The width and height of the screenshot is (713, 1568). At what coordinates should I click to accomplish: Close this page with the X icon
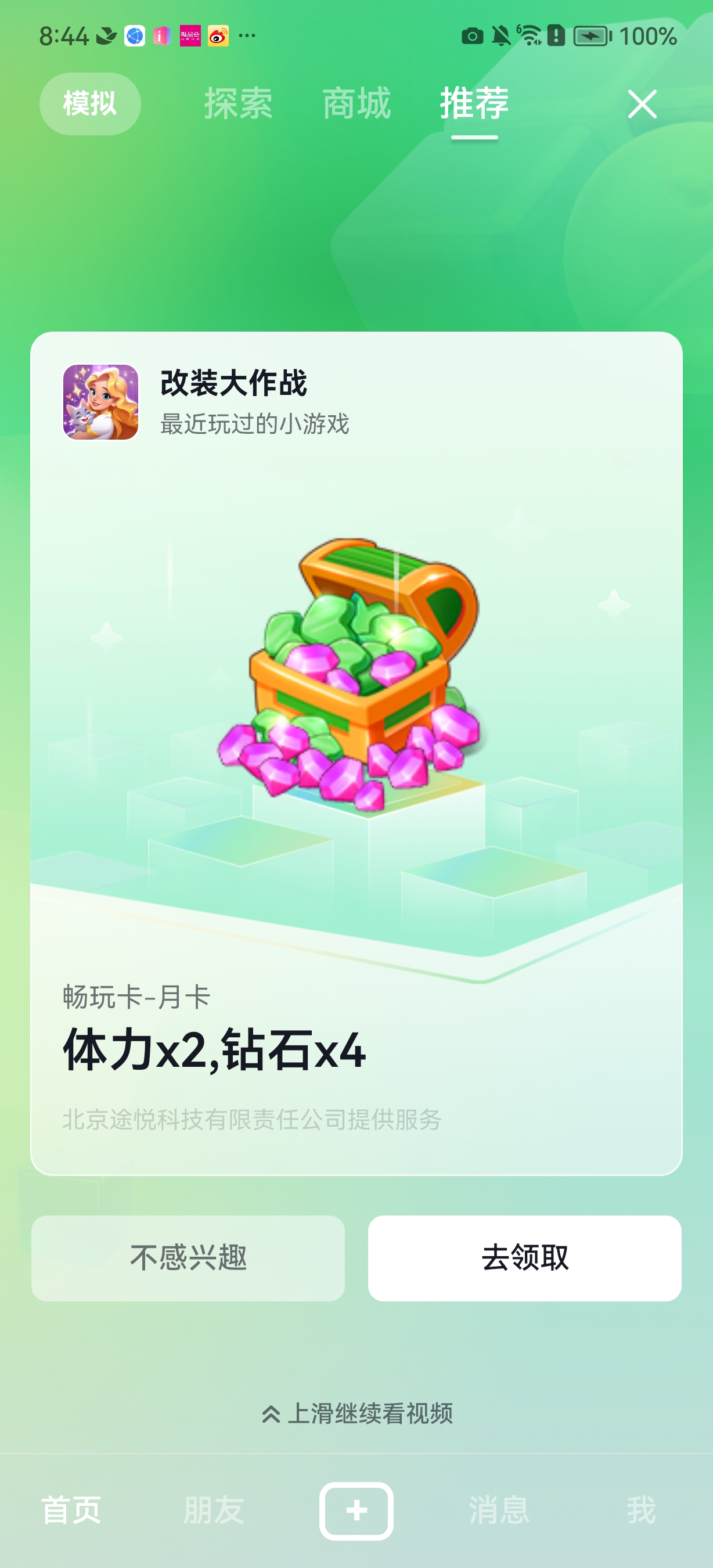[x=642, y=104]
